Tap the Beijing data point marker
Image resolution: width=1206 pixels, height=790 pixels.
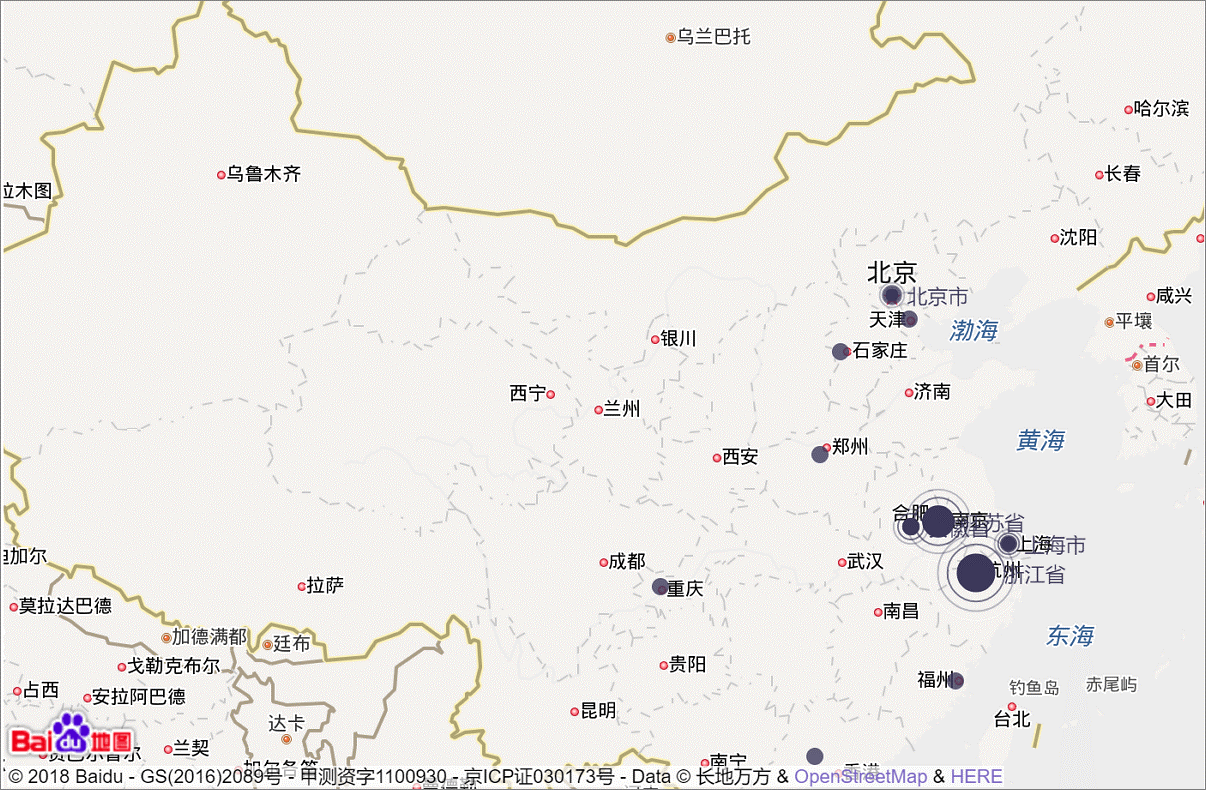click(892, 295)
